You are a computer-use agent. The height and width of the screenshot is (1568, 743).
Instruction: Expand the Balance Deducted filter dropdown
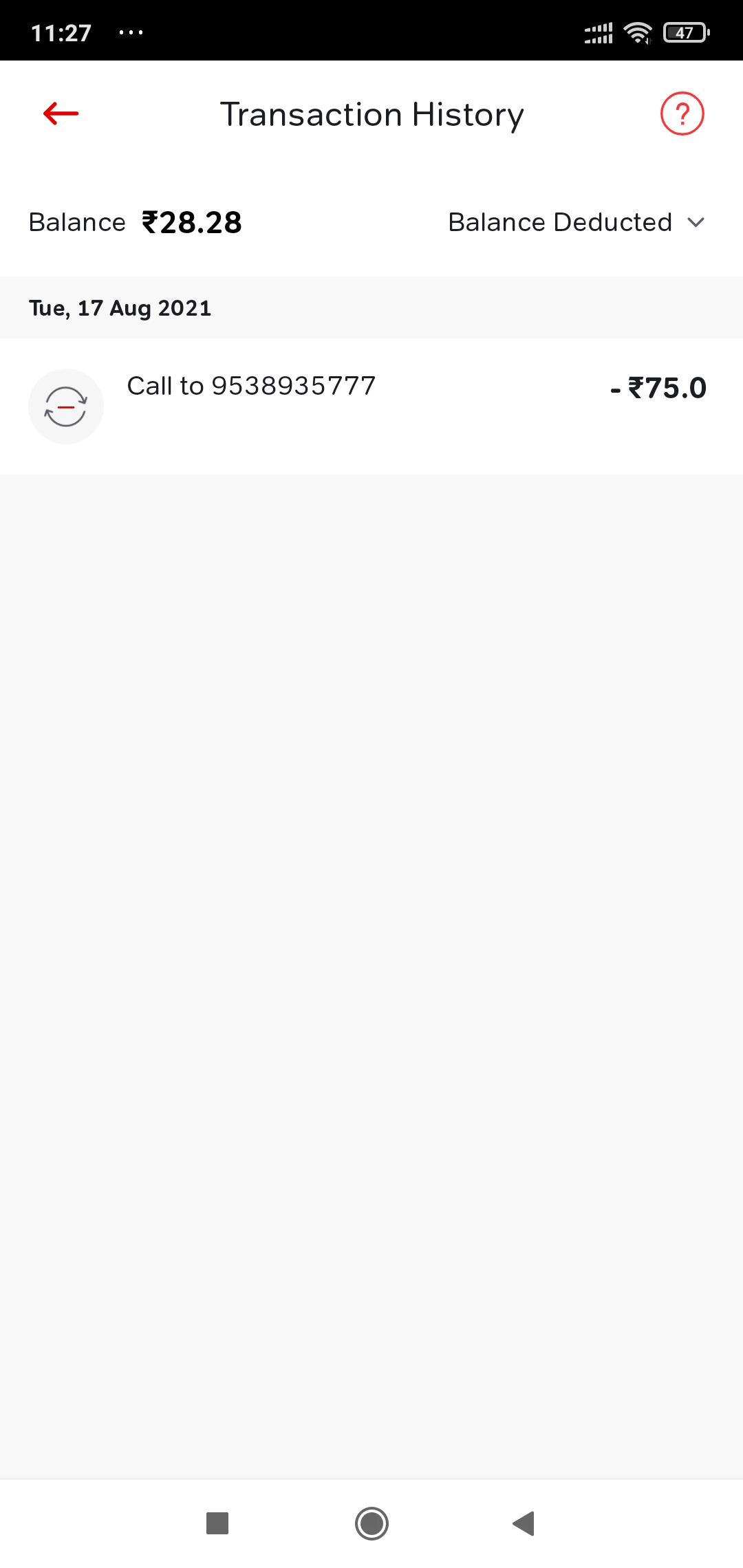tap(577, 223)
